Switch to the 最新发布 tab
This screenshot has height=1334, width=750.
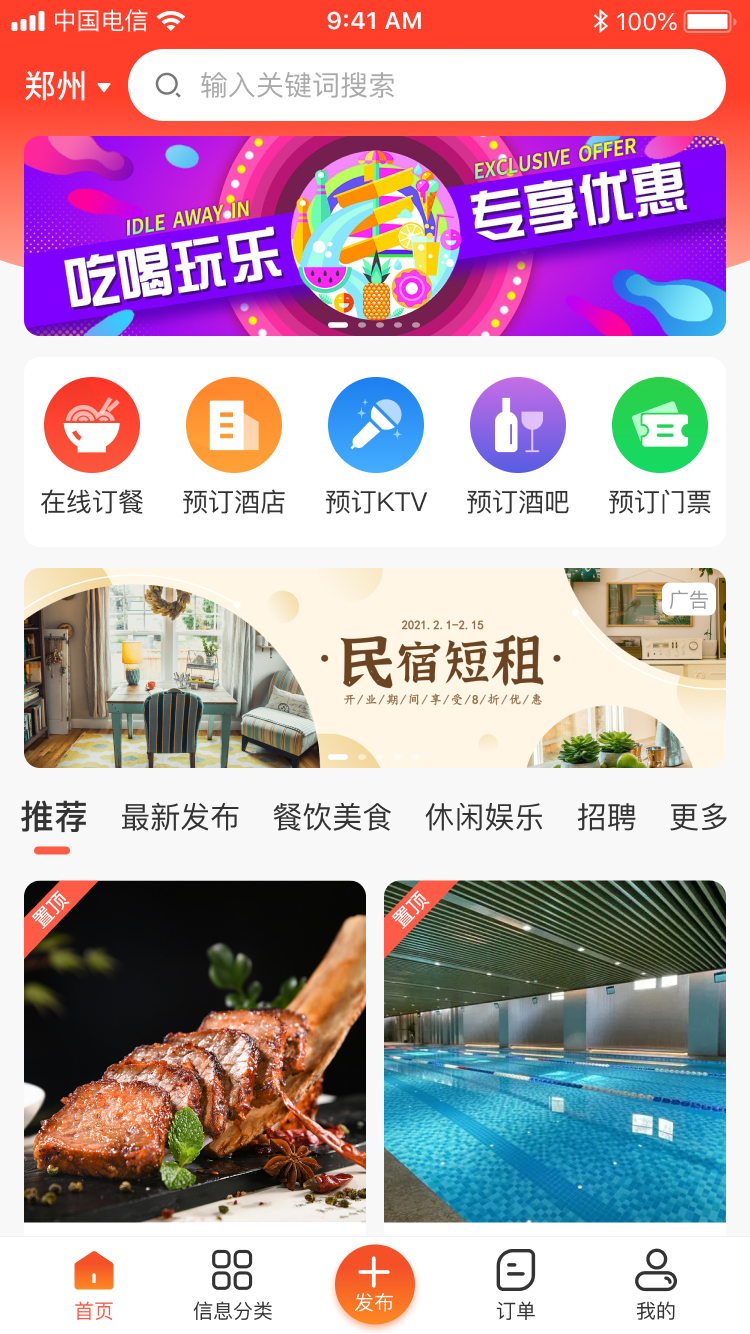180,818
